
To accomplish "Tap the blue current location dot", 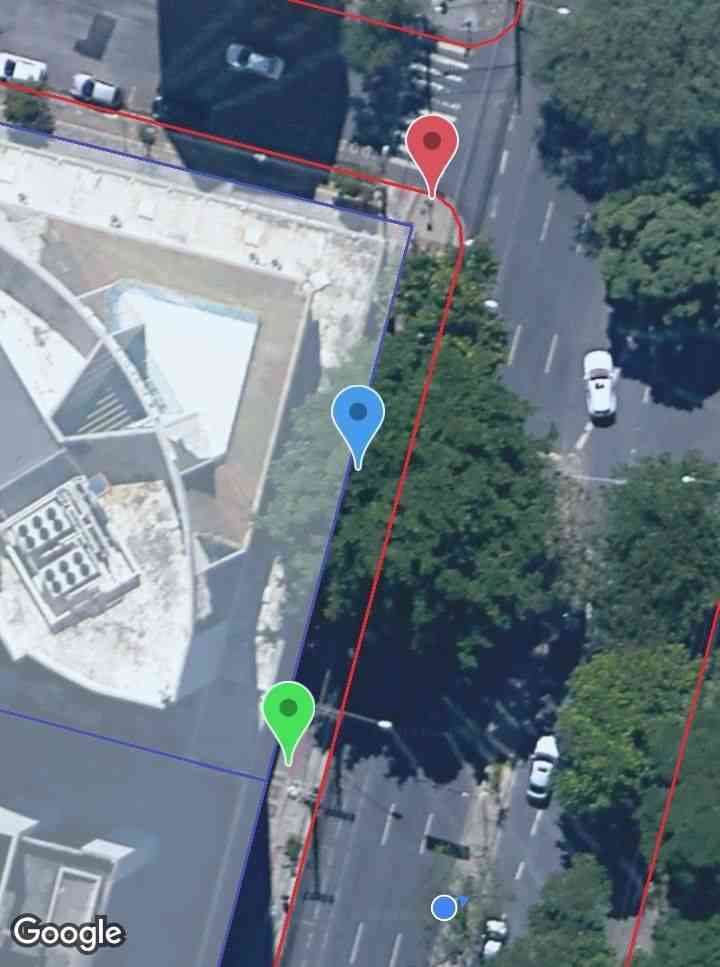I will (x=444, y=907).
